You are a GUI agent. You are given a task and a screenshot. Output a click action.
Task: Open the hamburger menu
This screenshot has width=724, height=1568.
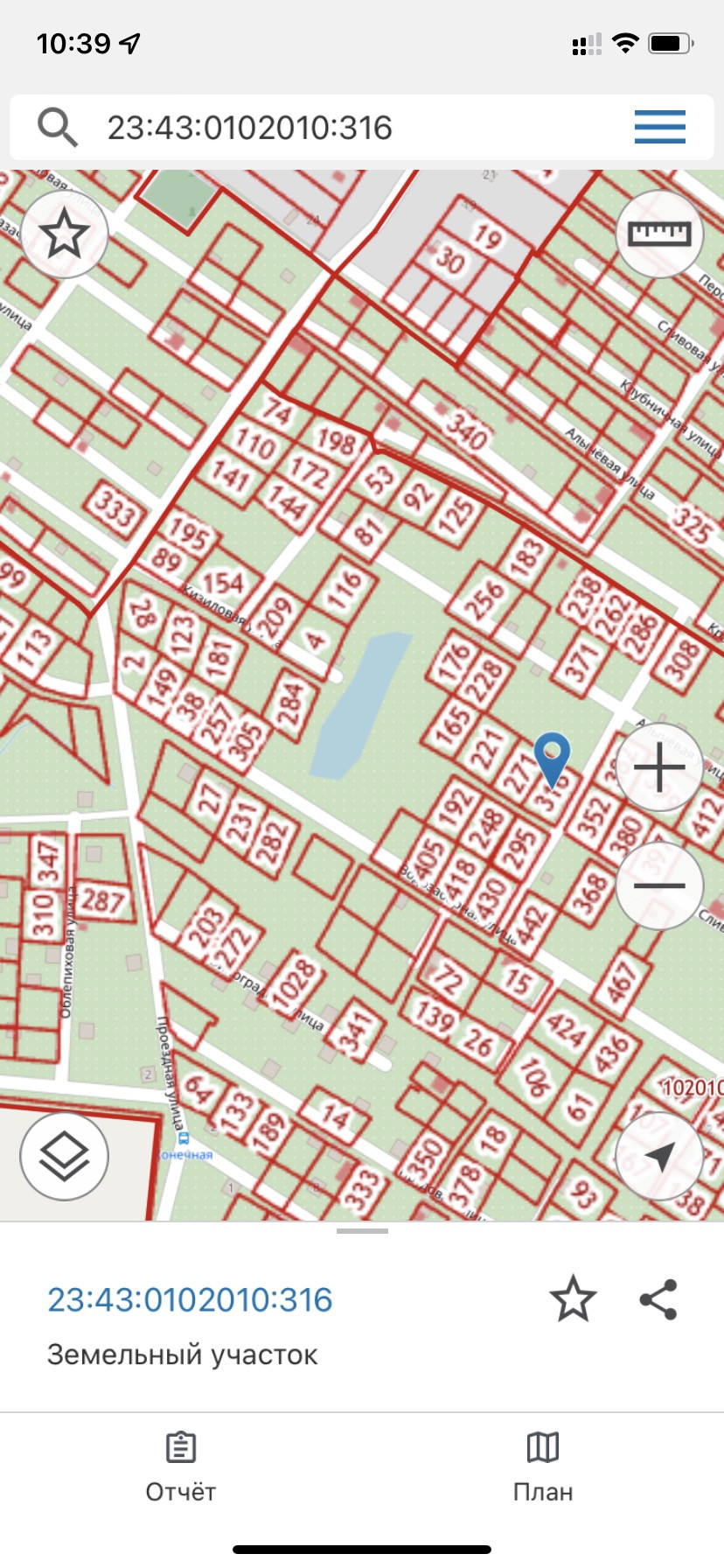pyautogui.click(x=660, y=128)
